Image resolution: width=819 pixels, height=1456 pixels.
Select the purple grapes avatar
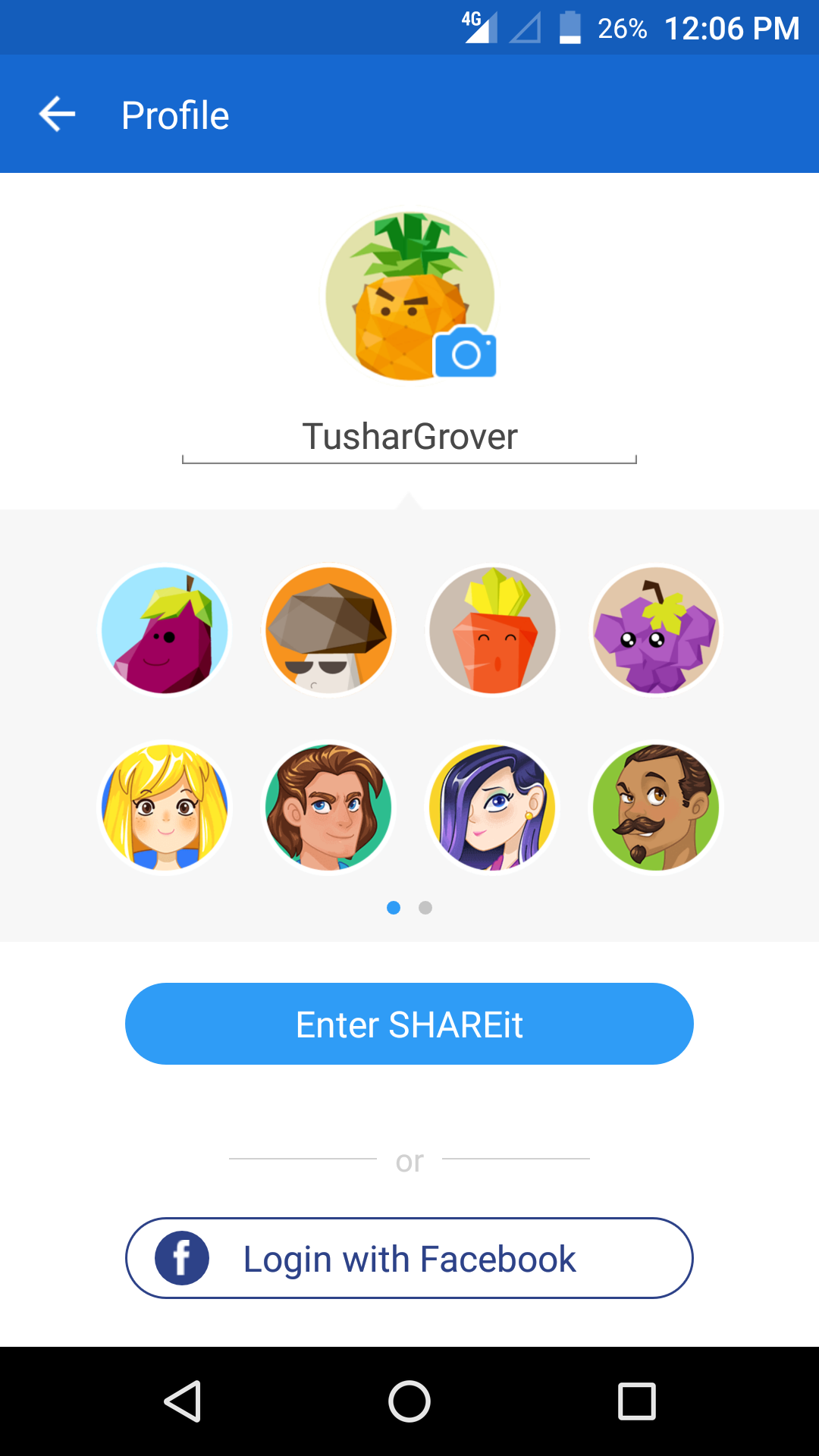[656, 629]
